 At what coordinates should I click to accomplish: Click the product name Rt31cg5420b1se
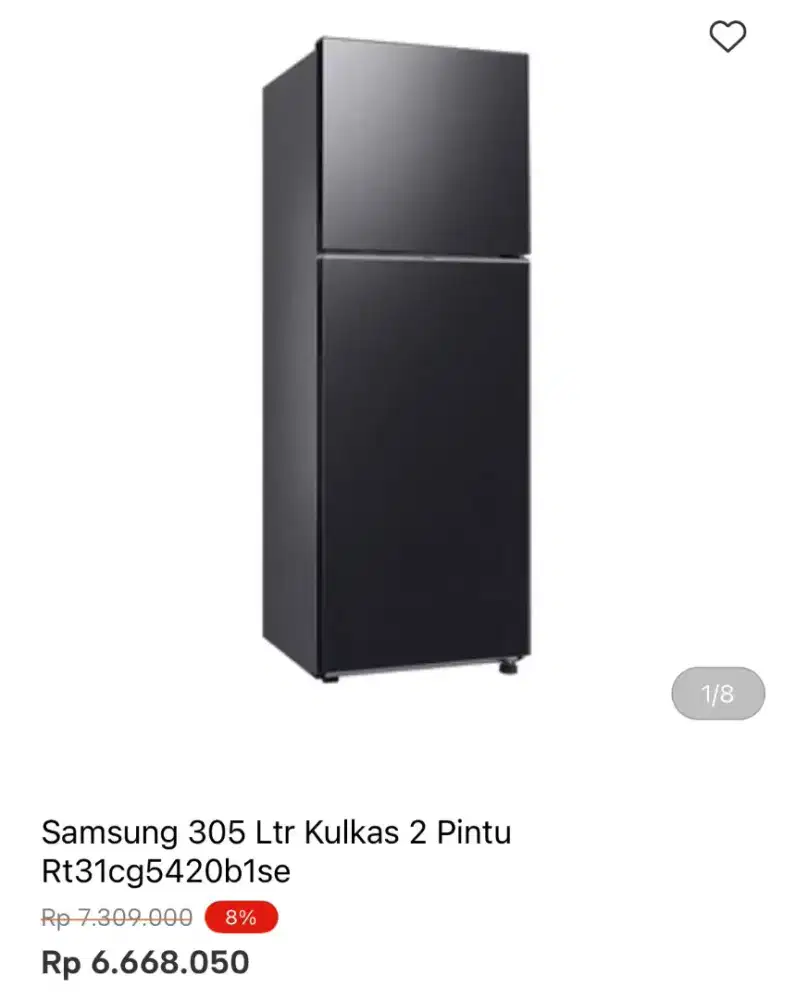coord(166,870)
